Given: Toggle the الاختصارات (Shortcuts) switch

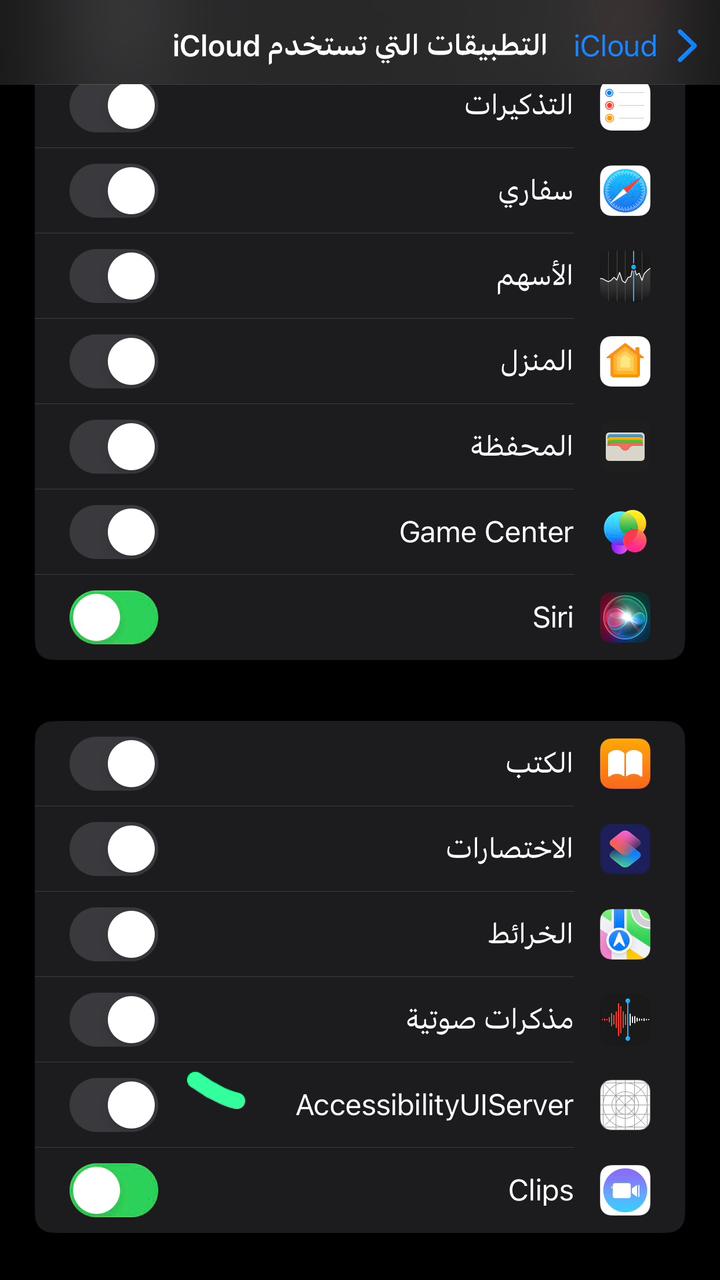Looking at the screenshot, I should [114, 849].
